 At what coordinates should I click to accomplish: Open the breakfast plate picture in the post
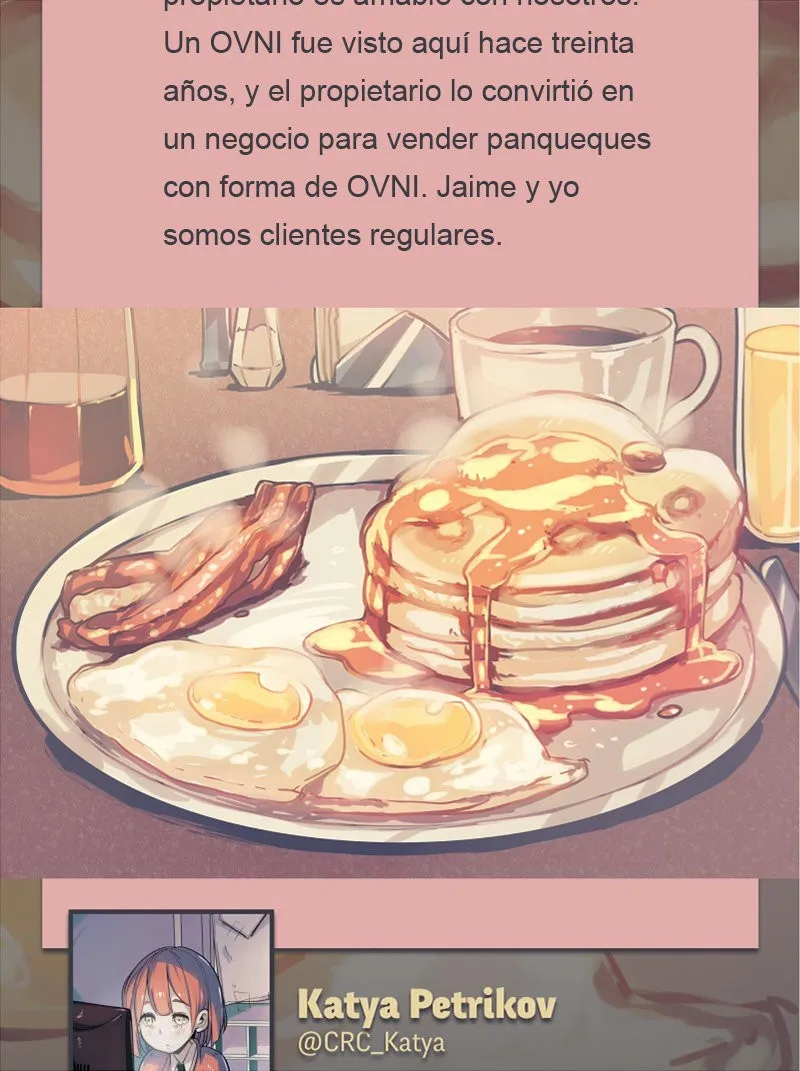pos(400,593)
